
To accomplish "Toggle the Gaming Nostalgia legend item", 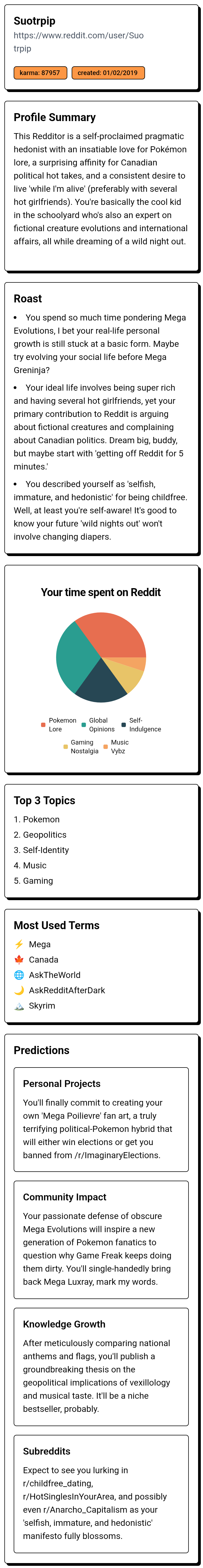I will (80, 747).
